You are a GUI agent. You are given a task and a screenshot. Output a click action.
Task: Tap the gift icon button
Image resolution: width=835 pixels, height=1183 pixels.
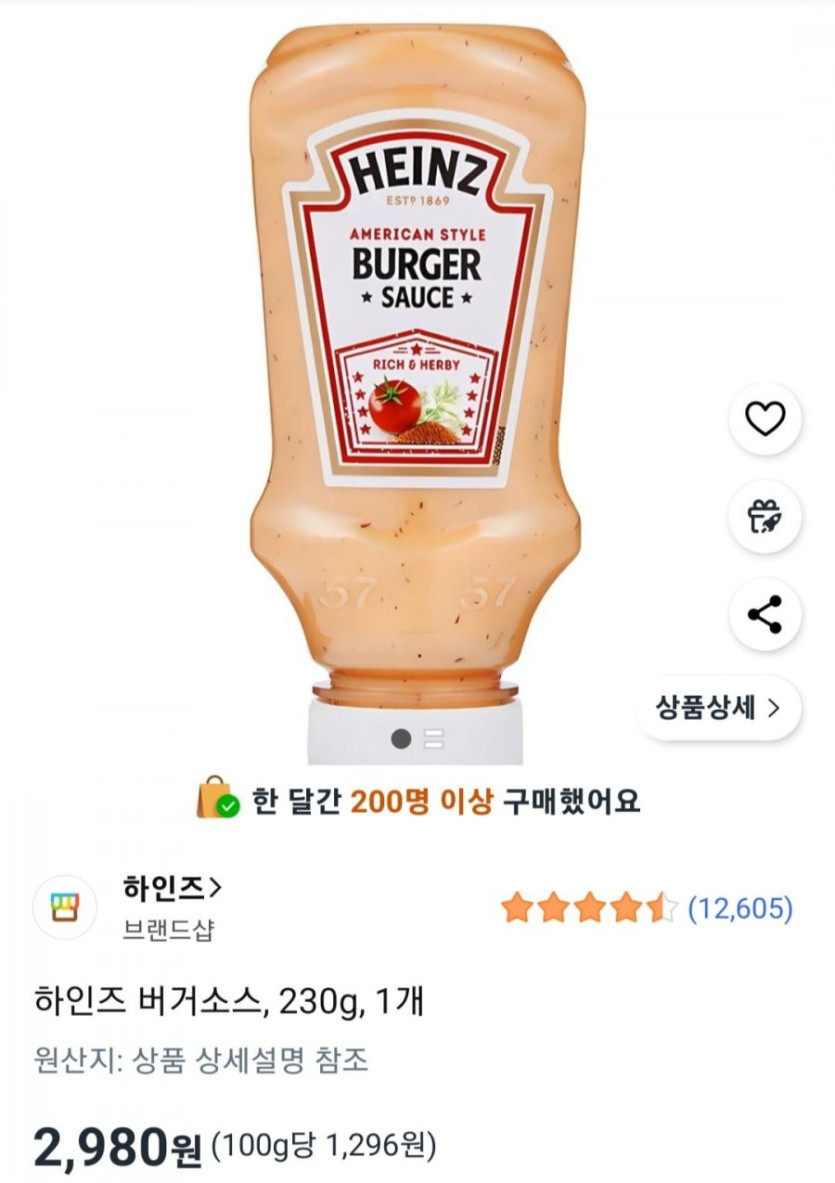[765, 517]
